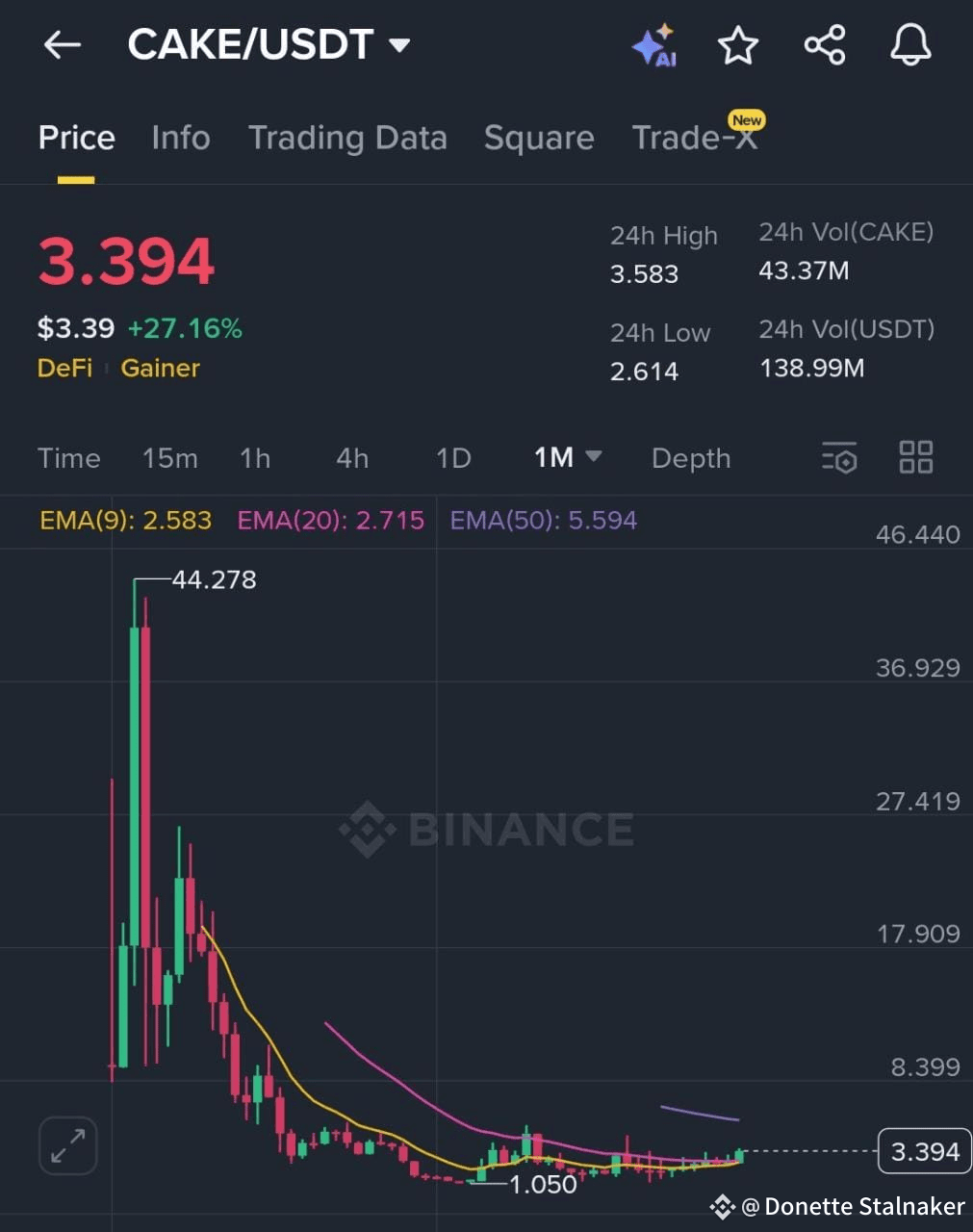
Task: Select the 15m interval
Action: pyautogui.click(x=170, y=458)
